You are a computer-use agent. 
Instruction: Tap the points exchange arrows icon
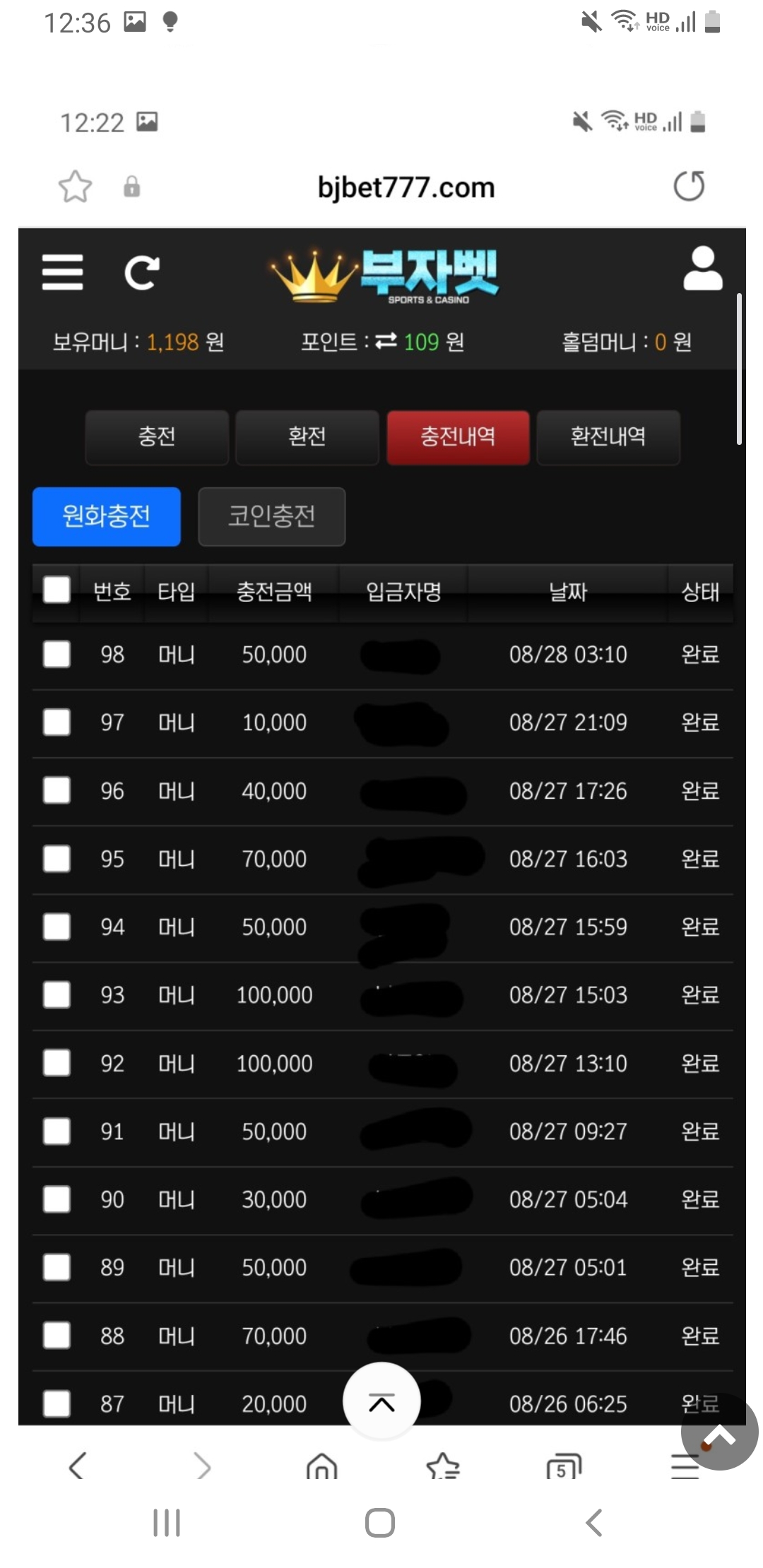[x=386, y=342]
